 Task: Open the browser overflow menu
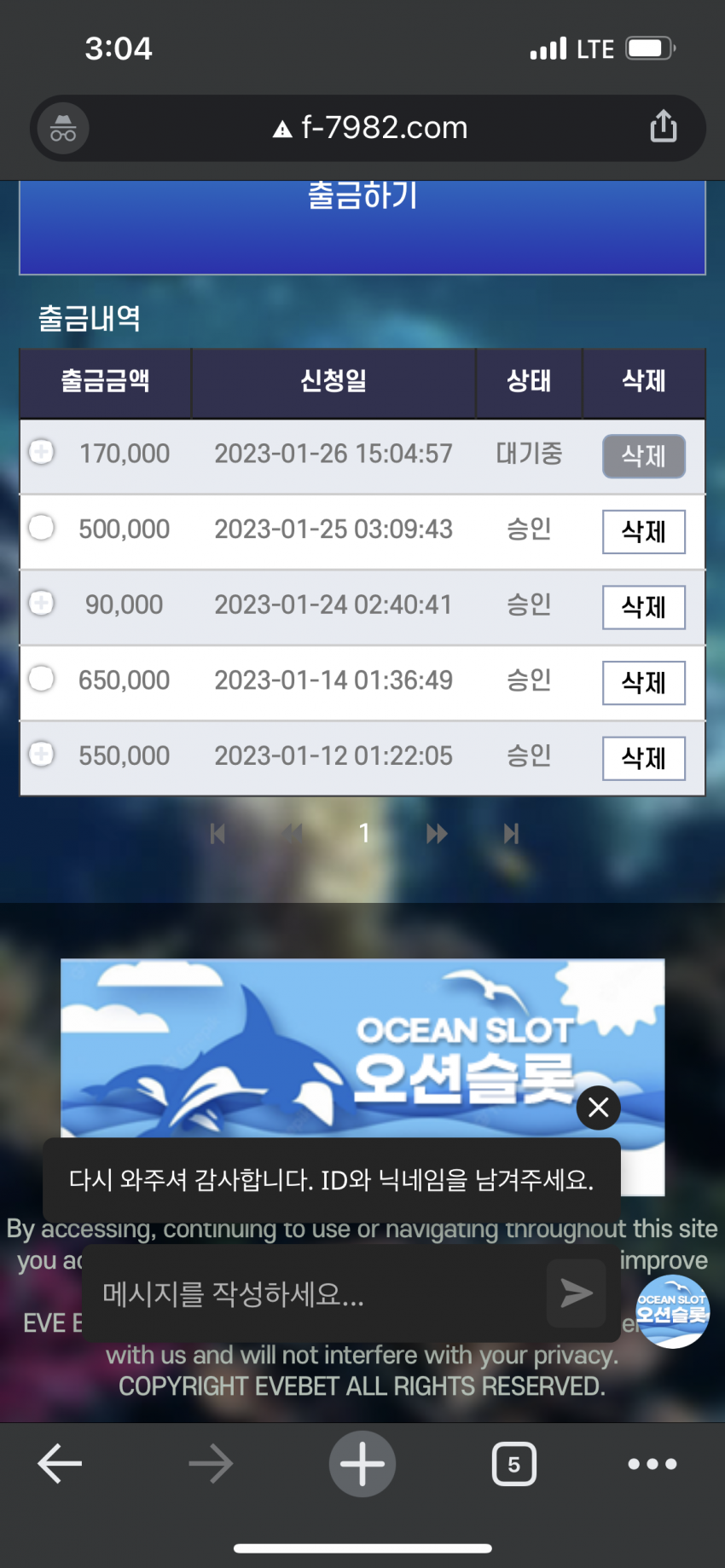652,1464
